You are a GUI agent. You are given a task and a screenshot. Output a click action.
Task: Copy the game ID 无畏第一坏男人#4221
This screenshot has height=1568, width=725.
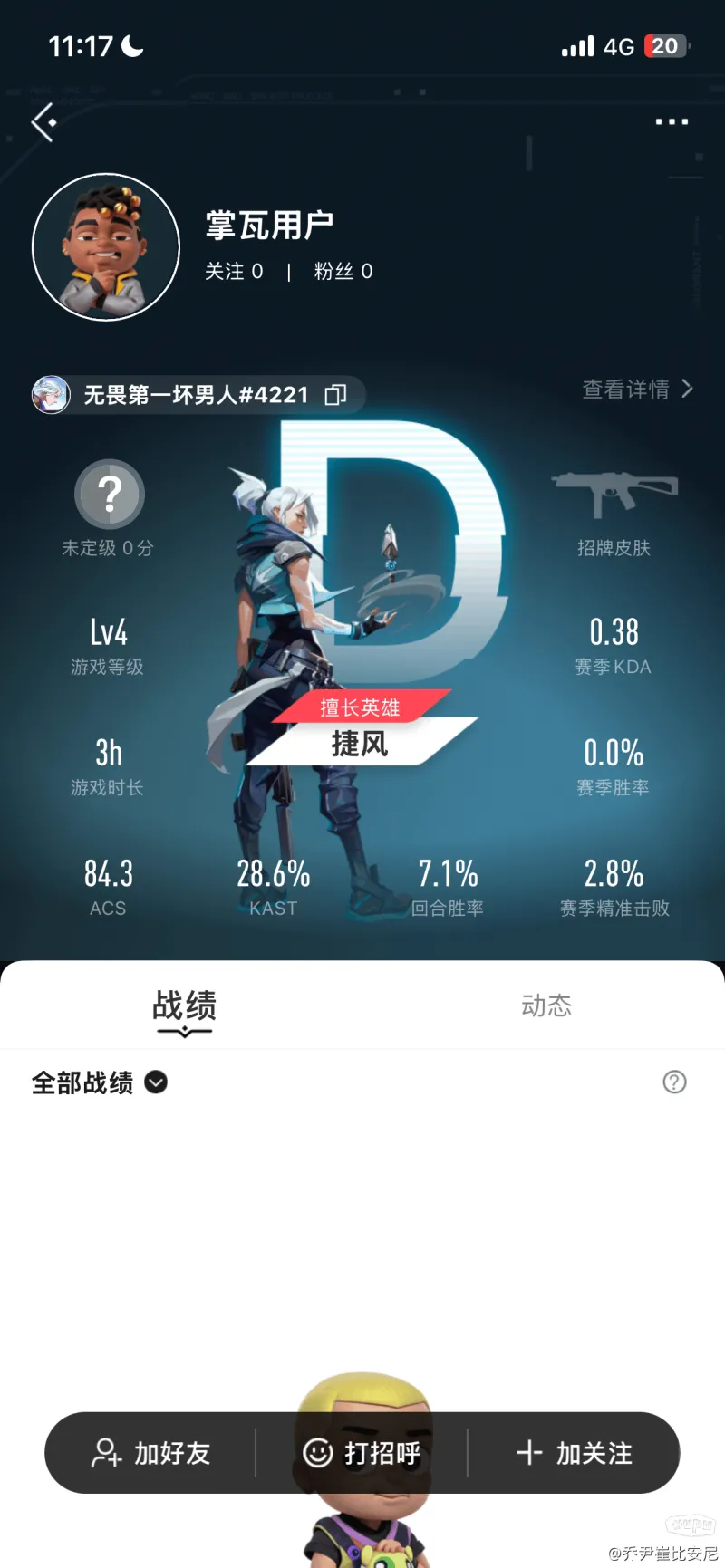(x=335, y=395)
